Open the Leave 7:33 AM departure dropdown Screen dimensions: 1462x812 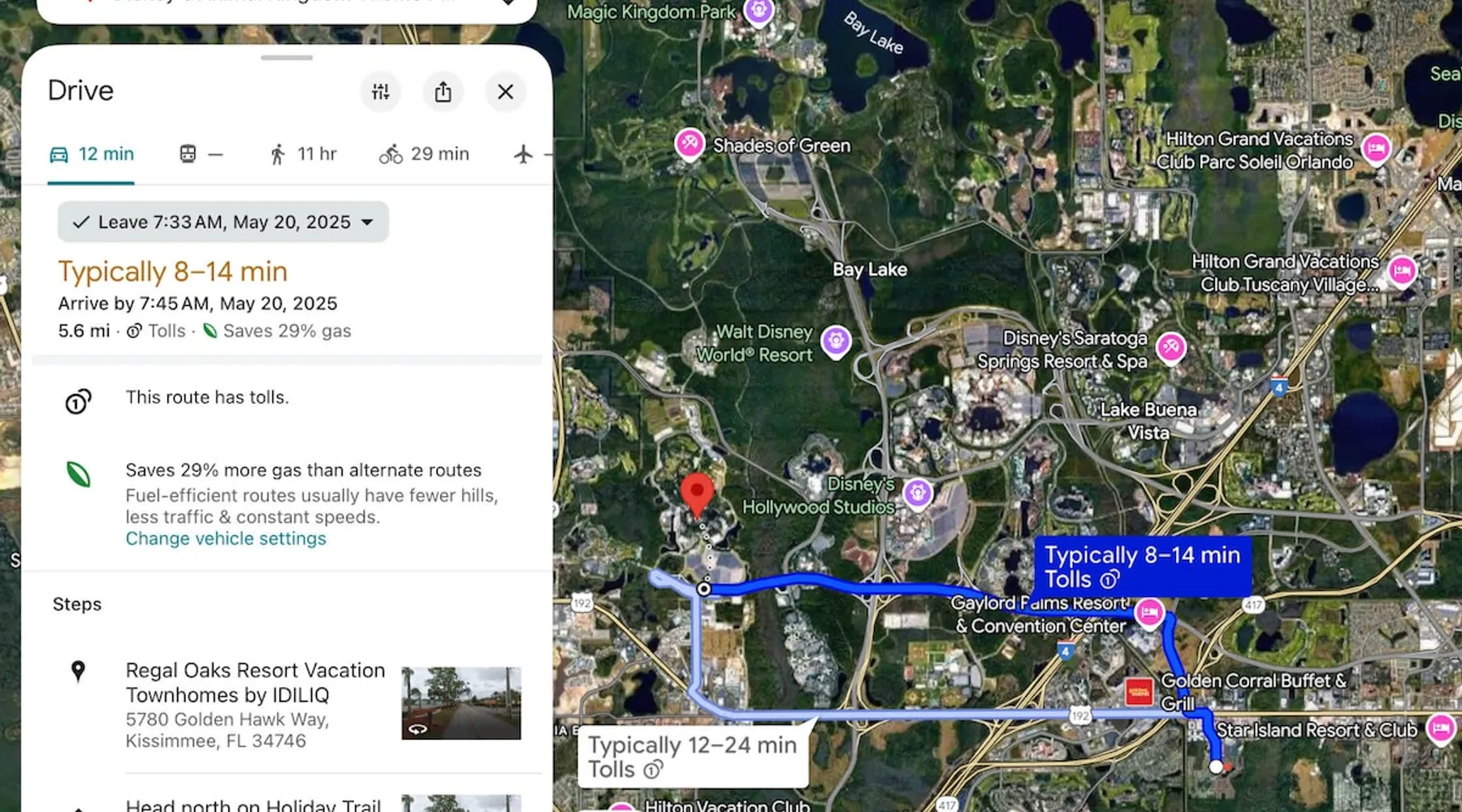pyautogui.click(x=223, y=222)
